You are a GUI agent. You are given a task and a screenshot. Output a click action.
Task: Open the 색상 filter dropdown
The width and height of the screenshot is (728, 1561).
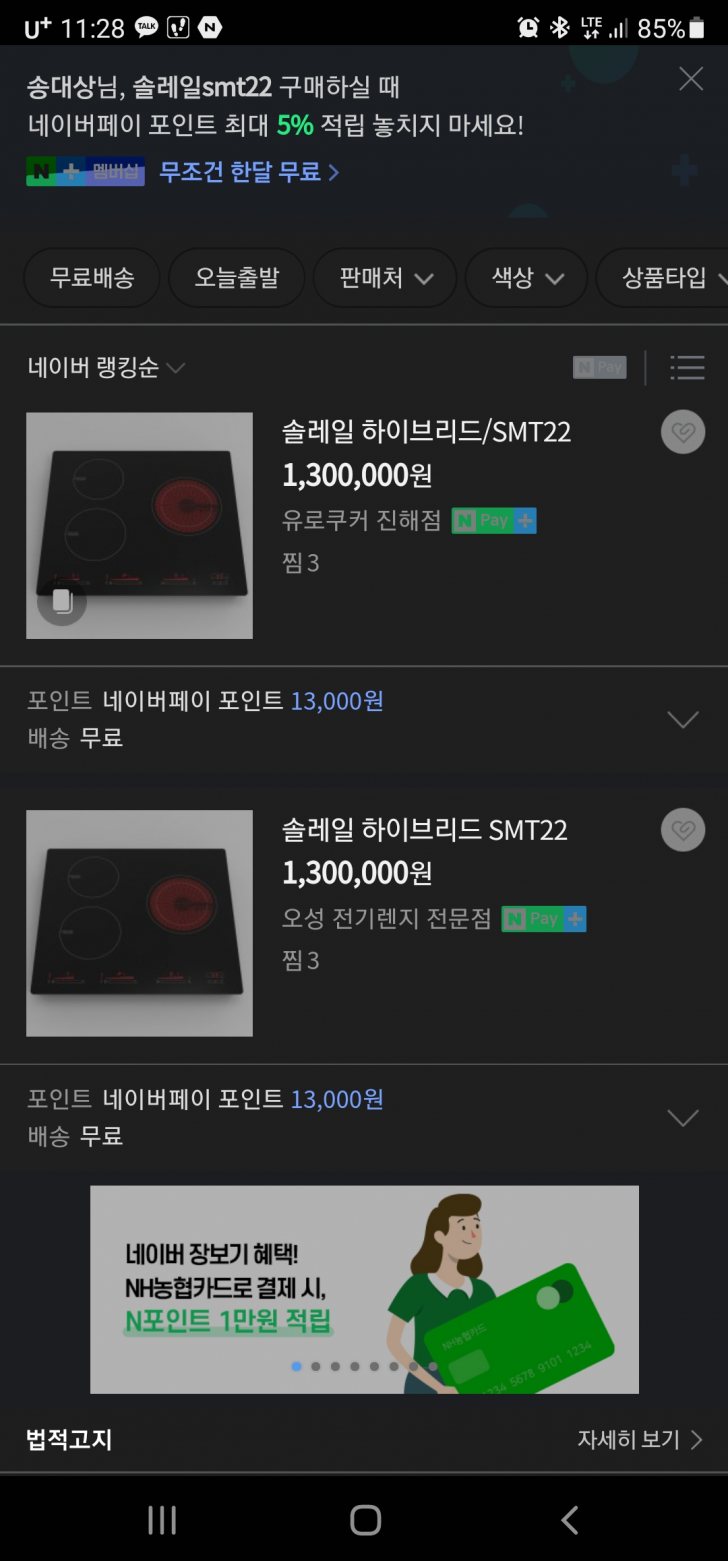(527, 278)
